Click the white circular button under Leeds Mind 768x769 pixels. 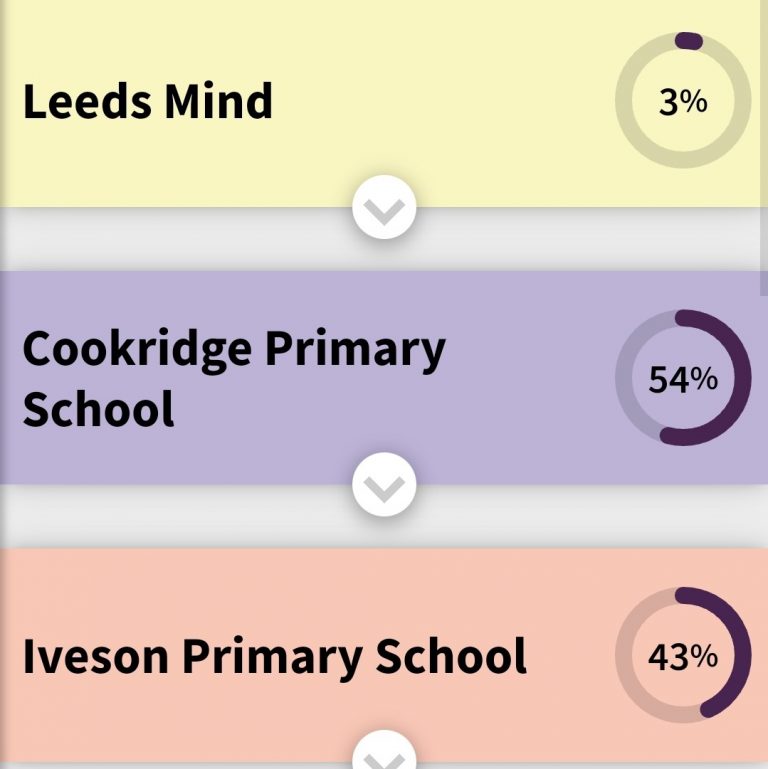click(x=384, y=205)
